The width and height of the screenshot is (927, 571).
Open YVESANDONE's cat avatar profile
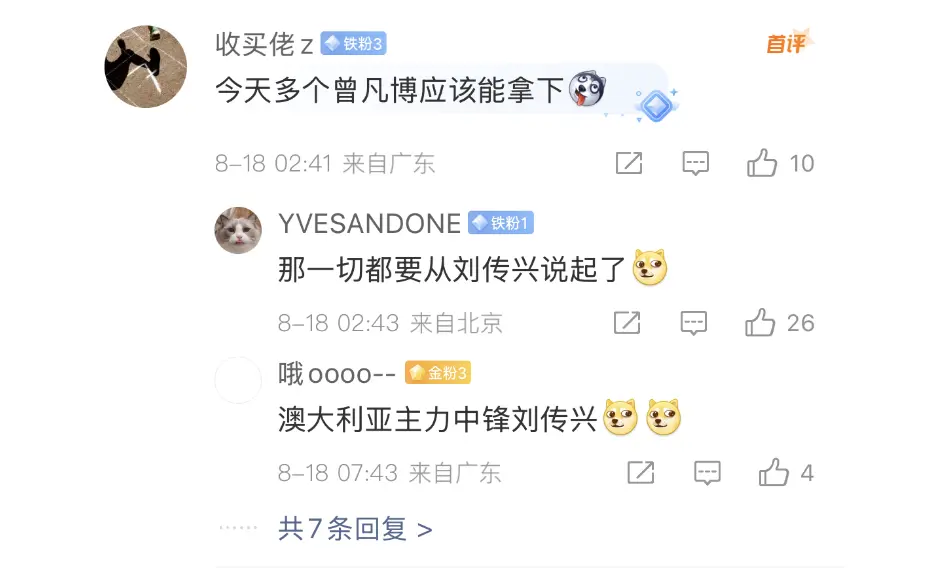click(238, 231)
